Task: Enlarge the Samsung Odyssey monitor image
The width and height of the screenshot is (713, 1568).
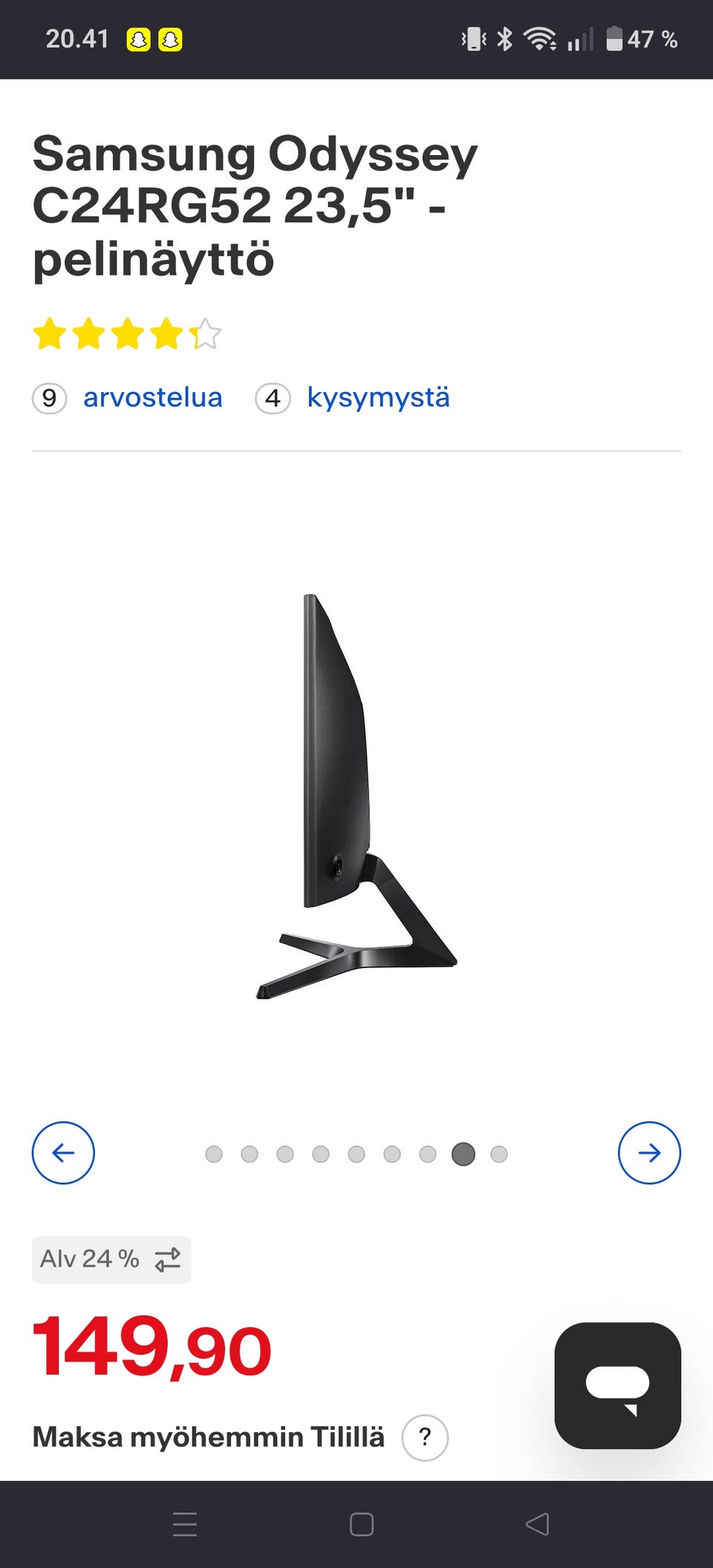Action: pyautogui.click(x=356, y=796)
